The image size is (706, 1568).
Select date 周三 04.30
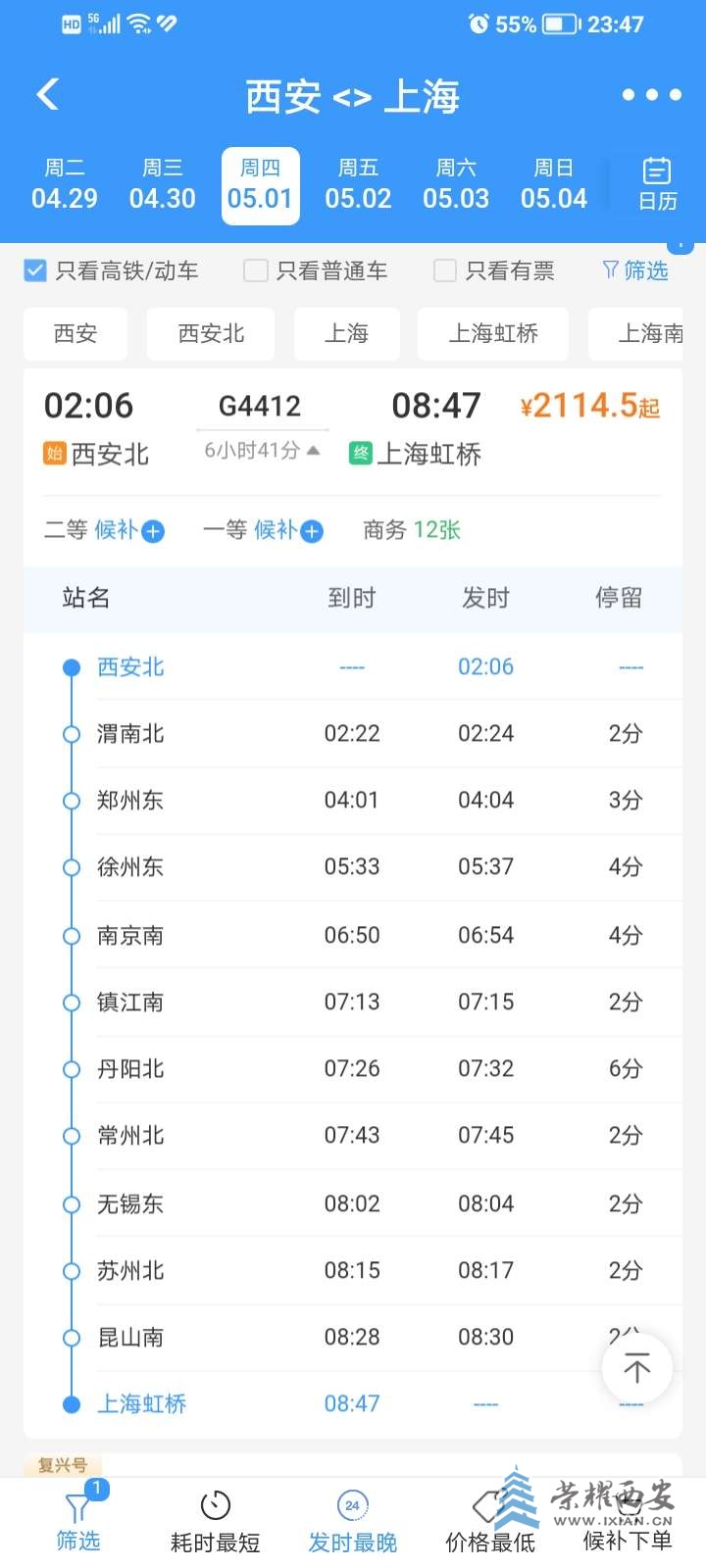coord(163,185)
